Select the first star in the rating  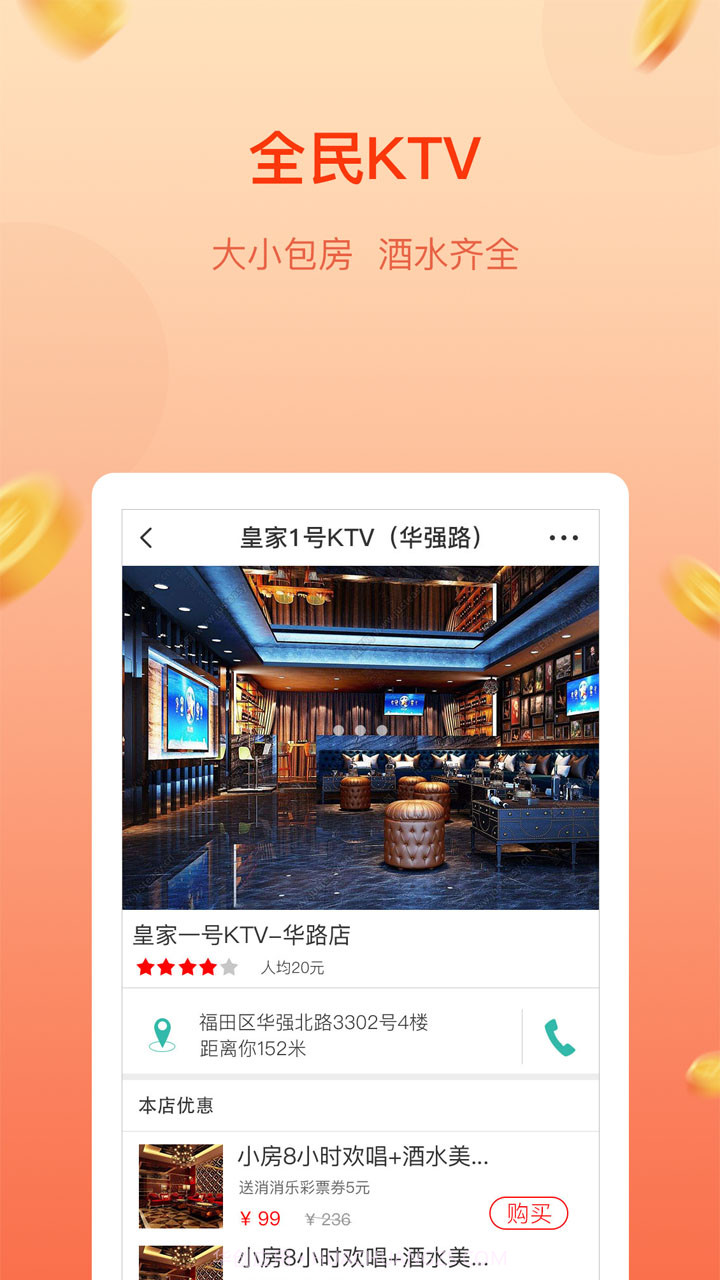click(x=143, y=968)
